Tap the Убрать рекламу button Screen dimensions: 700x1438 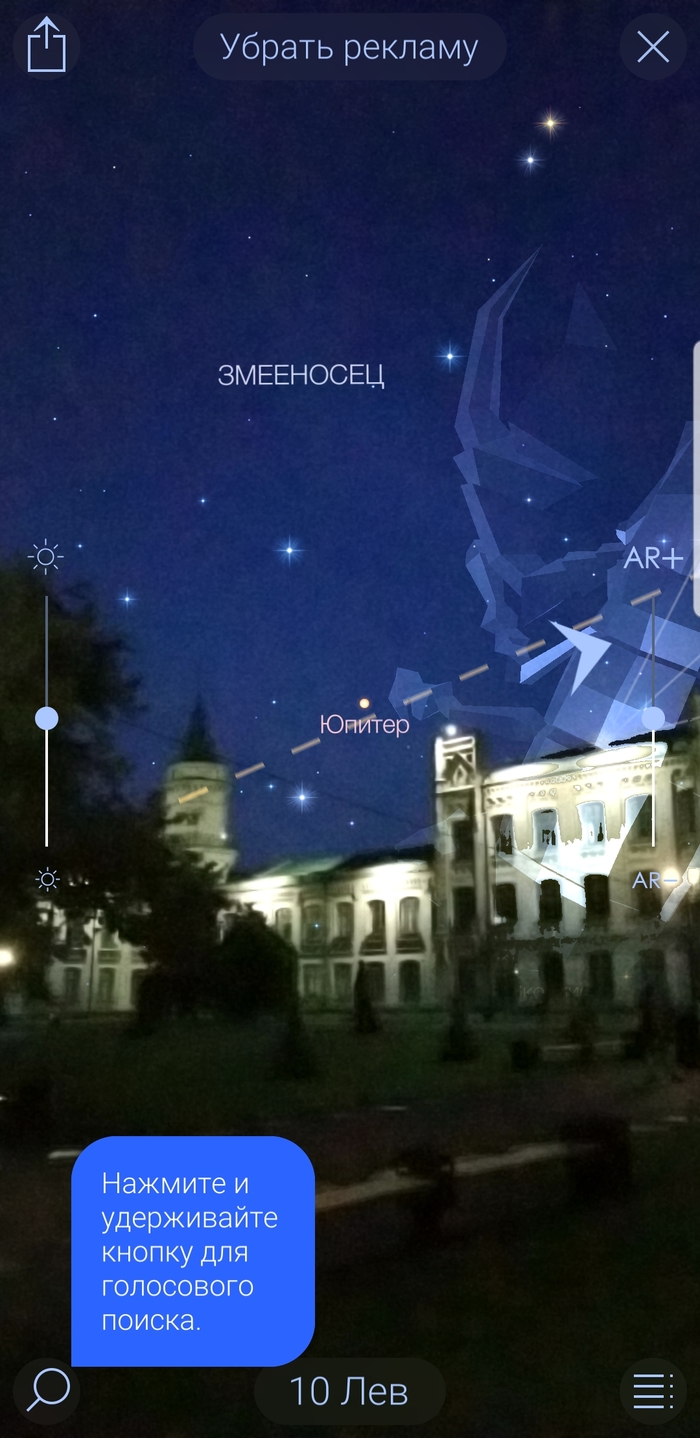349,47
